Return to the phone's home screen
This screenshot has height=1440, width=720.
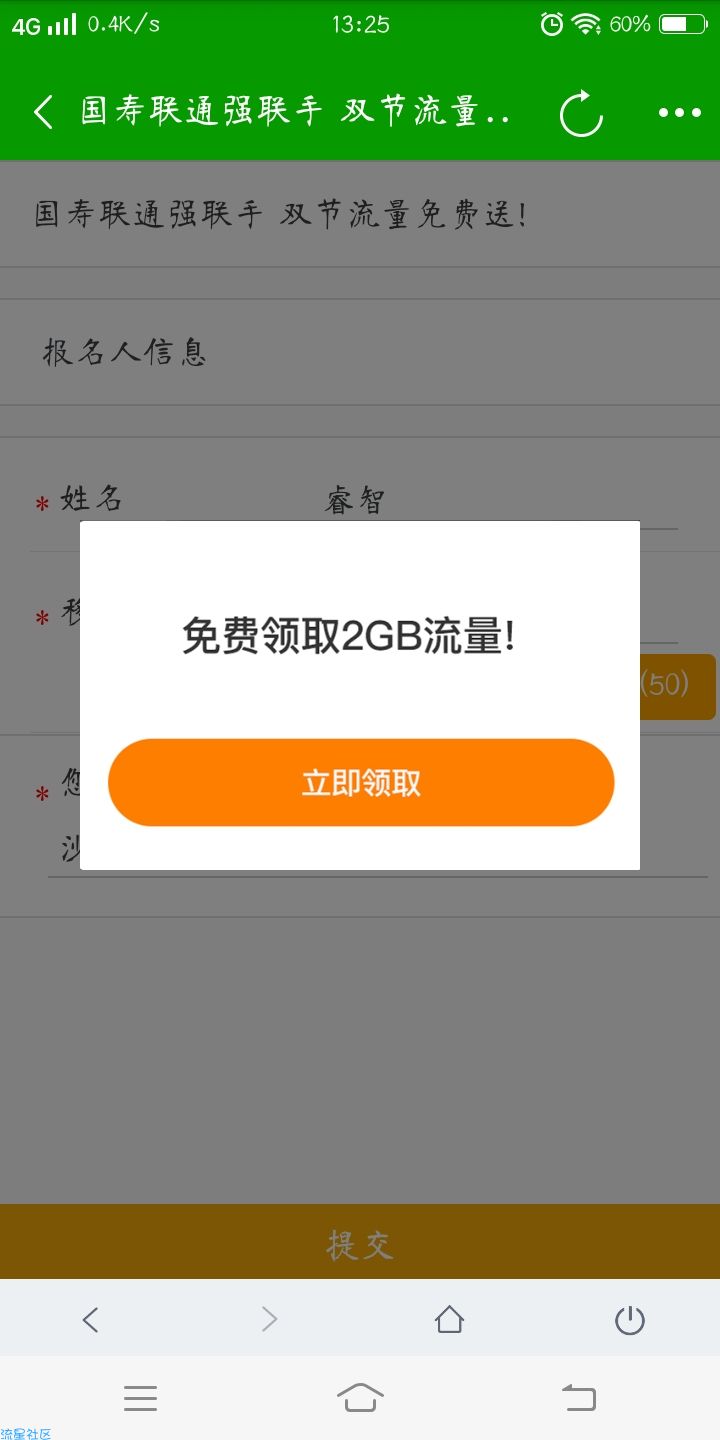pyautogui.click(x=360, y=1398)
